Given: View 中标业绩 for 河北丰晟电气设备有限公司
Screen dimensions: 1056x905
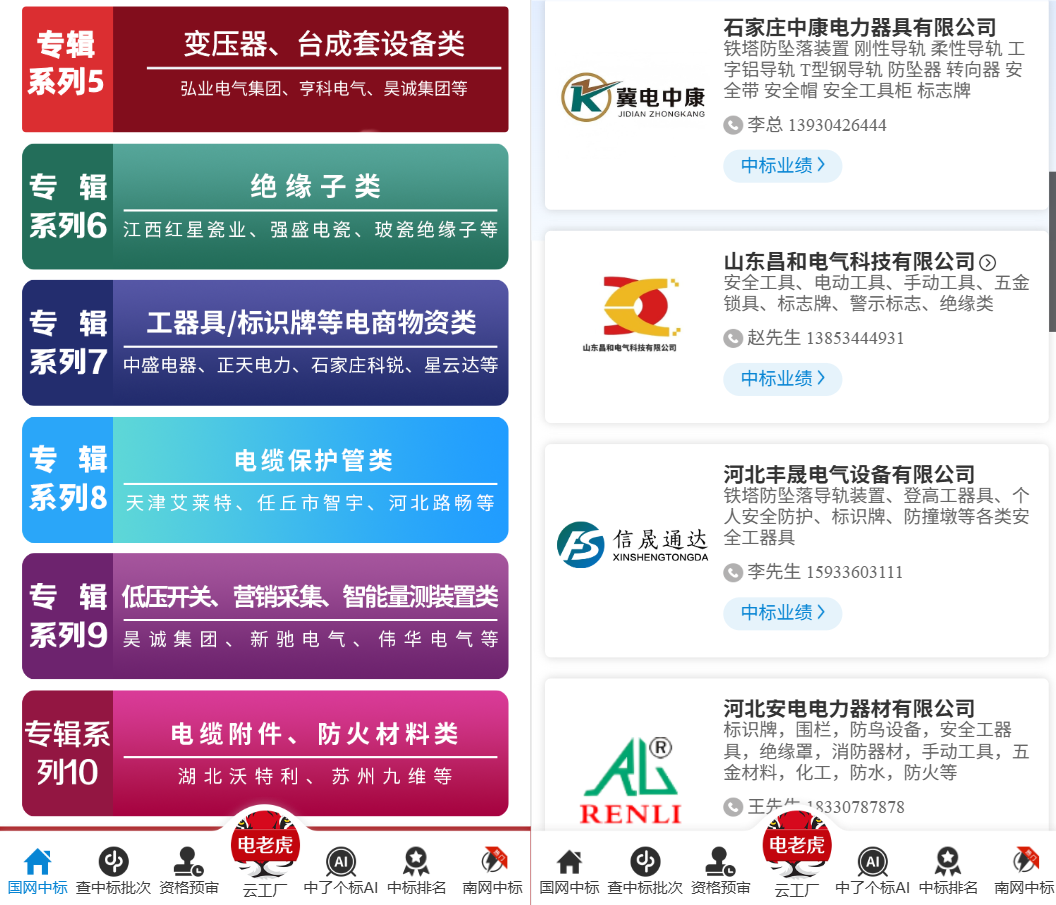Looking at the screenshot, I should coord(782,613).
